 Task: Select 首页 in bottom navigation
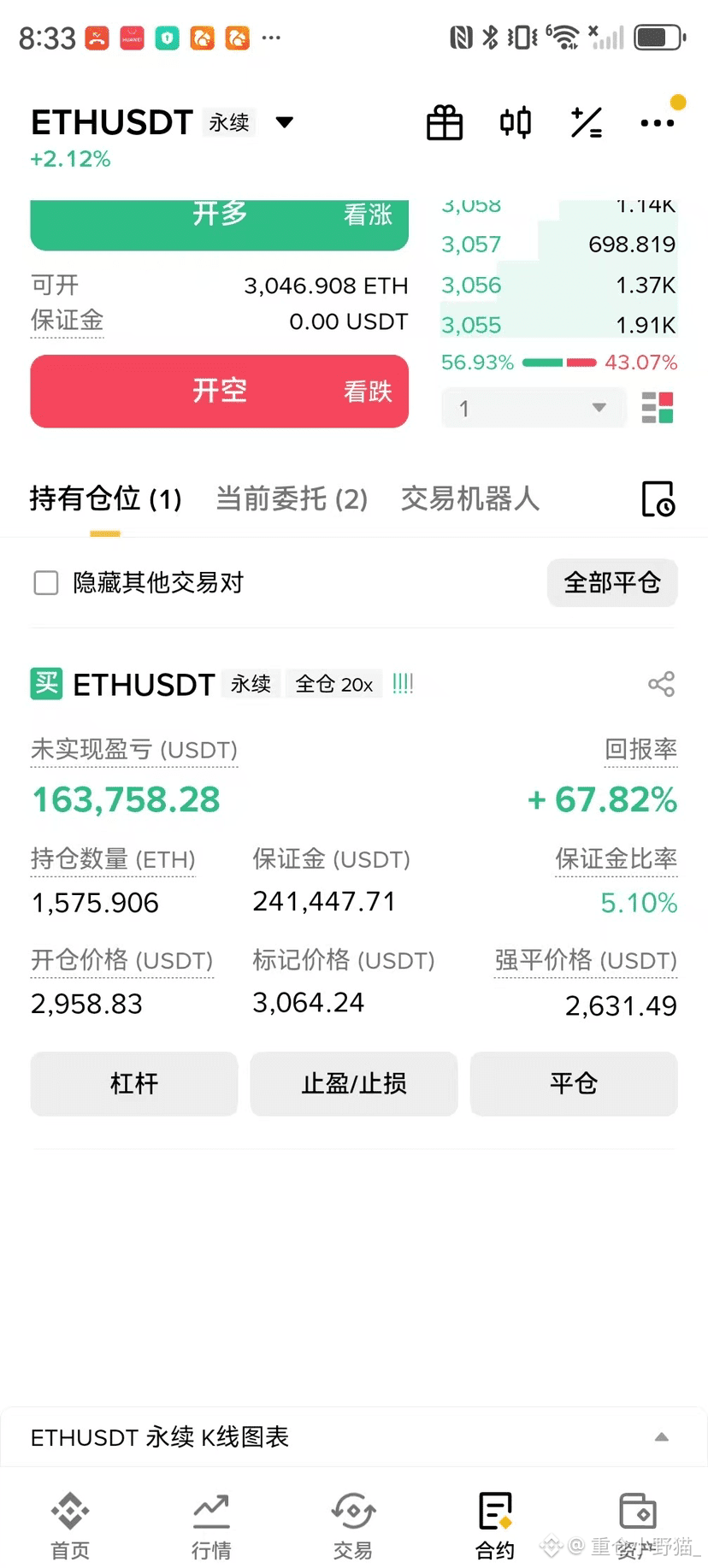70,1522
